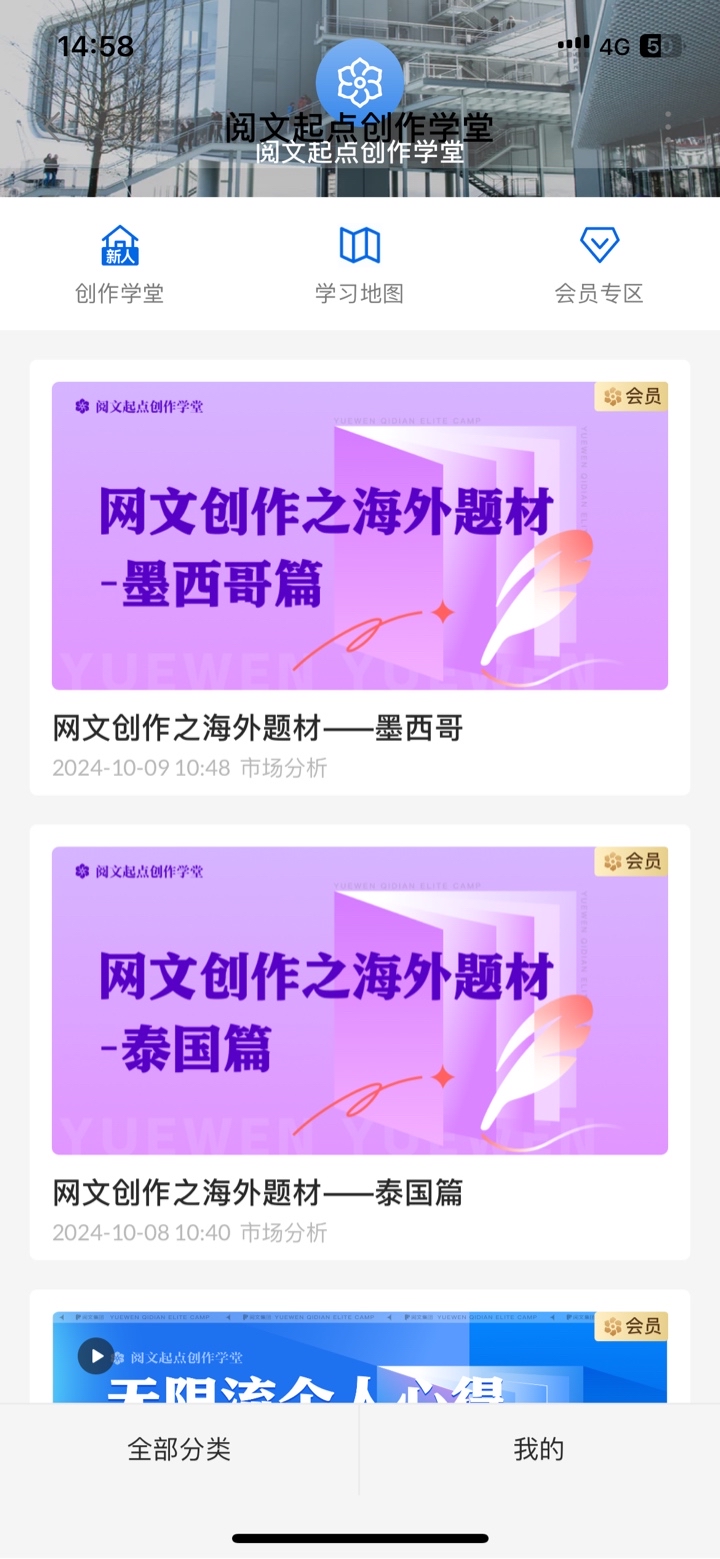Play the 无限流 video course

click(97, 1356)
